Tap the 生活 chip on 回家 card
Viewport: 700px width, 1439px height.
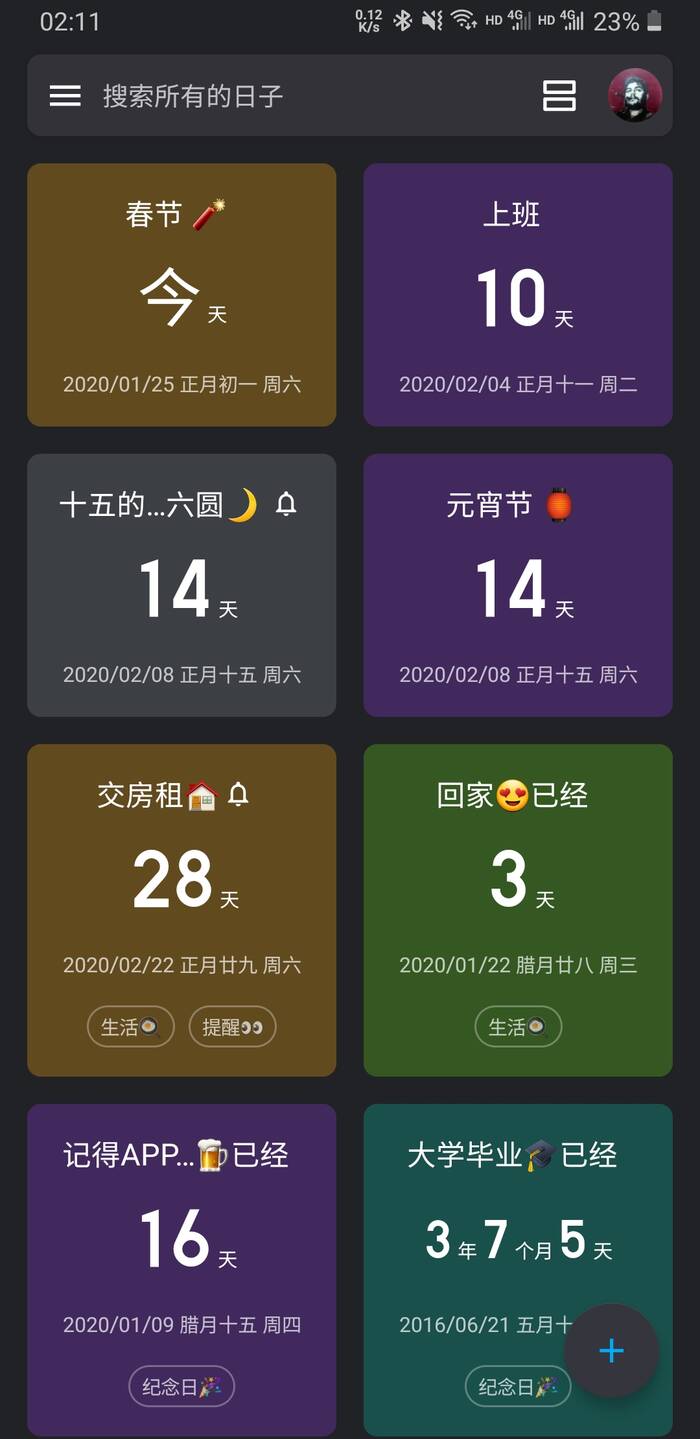tap(517, 1027)
